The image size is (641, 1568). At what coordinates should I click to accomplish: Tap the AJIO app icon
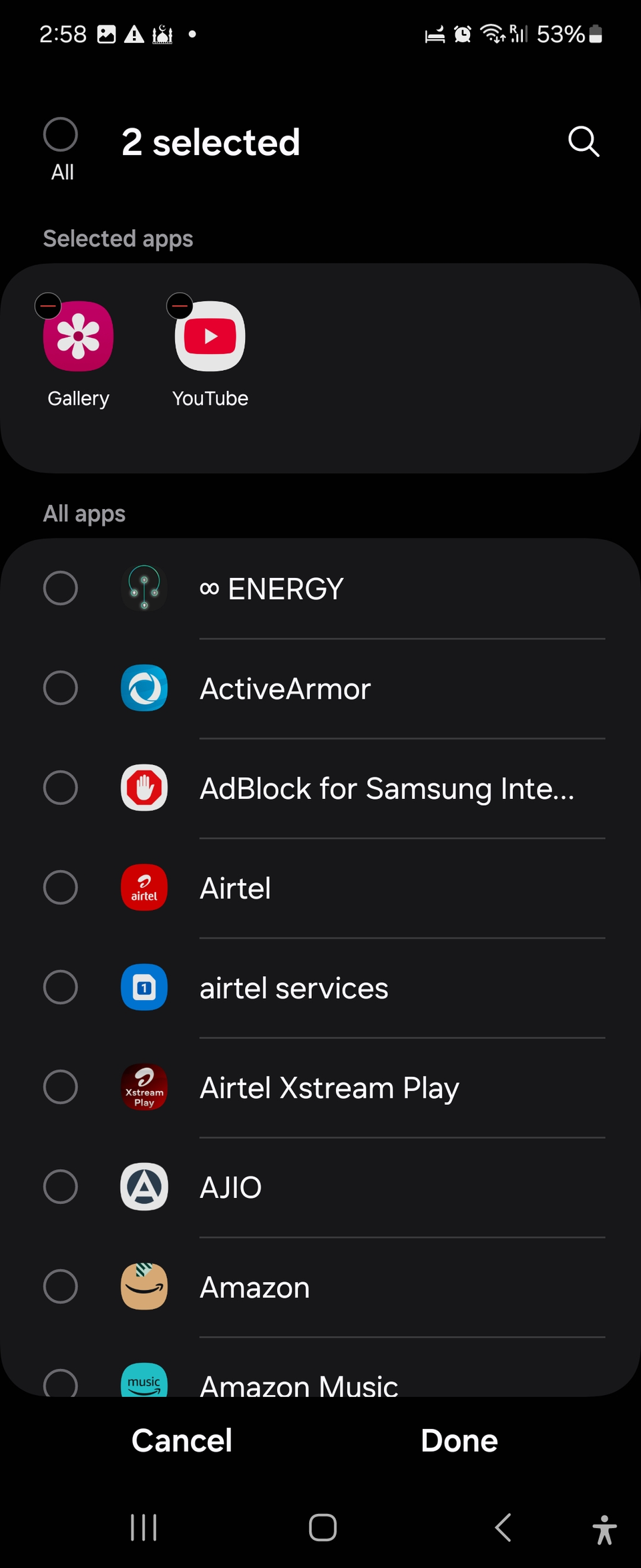[x=144, y=1187]
